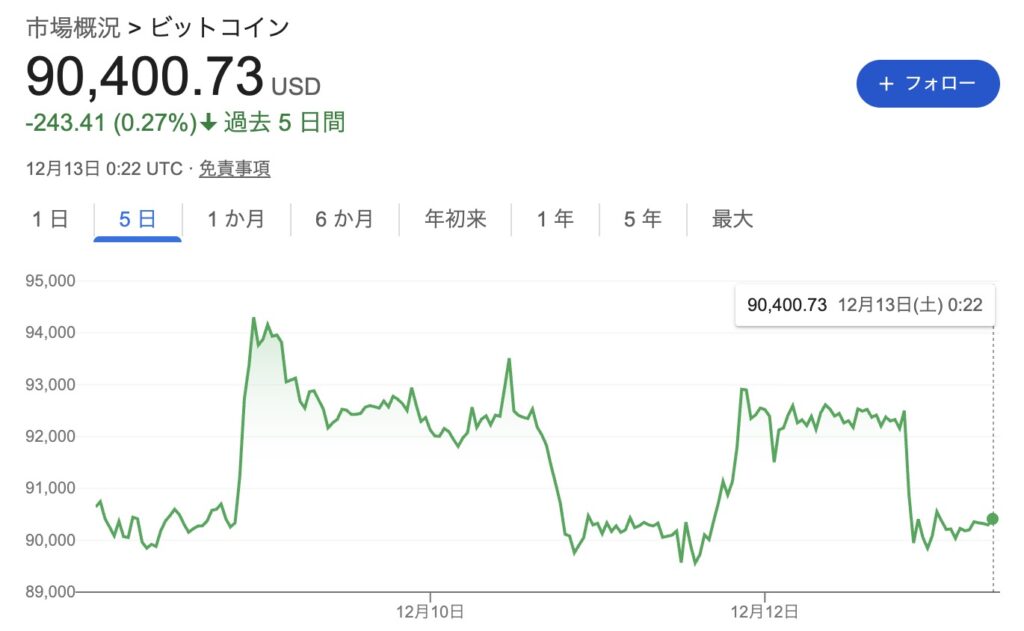Switch to the 1日 time range

click(49, 219)
